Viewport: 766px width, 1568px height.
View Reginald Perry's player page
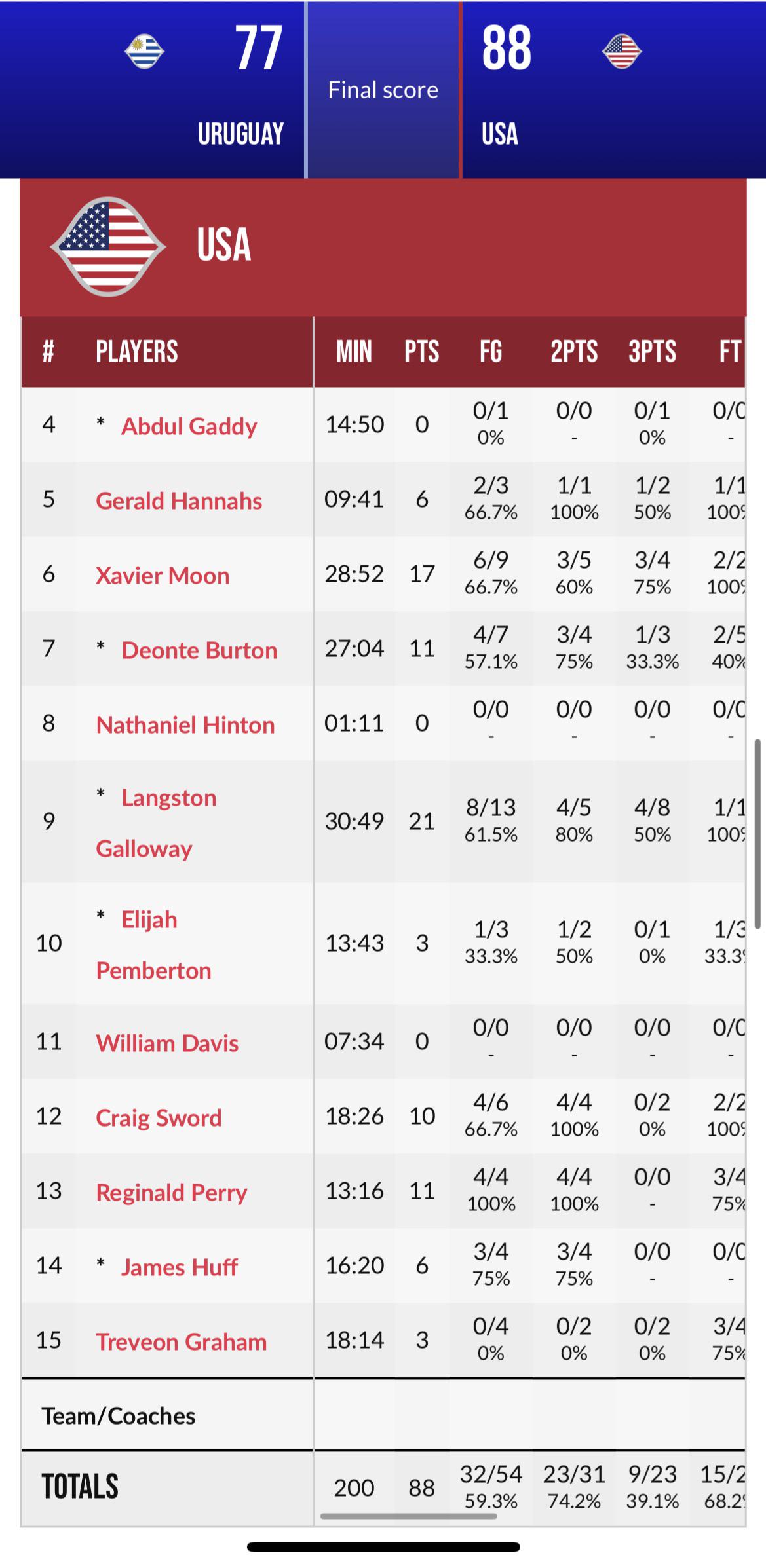click(x=171, y=1192)
